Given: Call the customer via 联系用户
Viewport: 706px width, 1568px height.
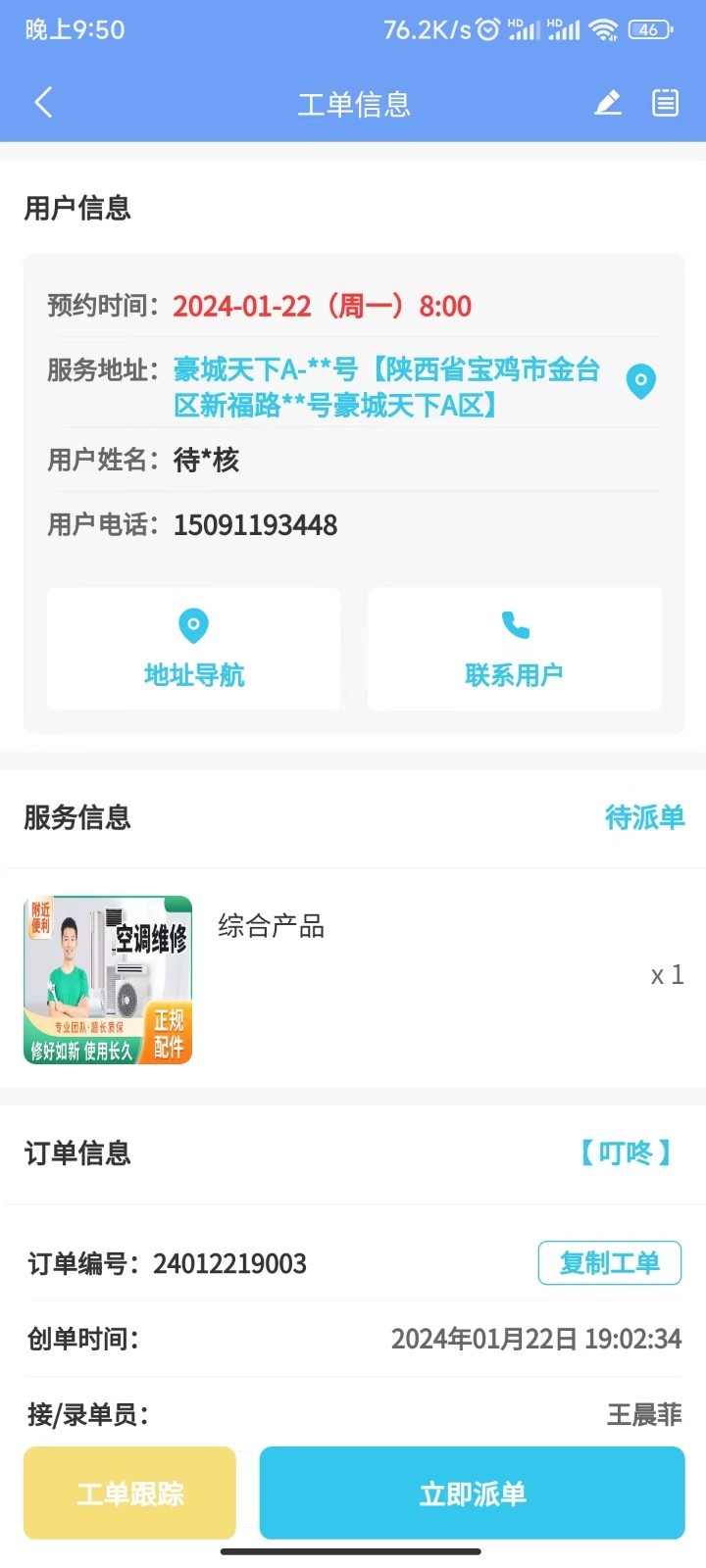Looking at the screenshot, I should coord(515,649).
